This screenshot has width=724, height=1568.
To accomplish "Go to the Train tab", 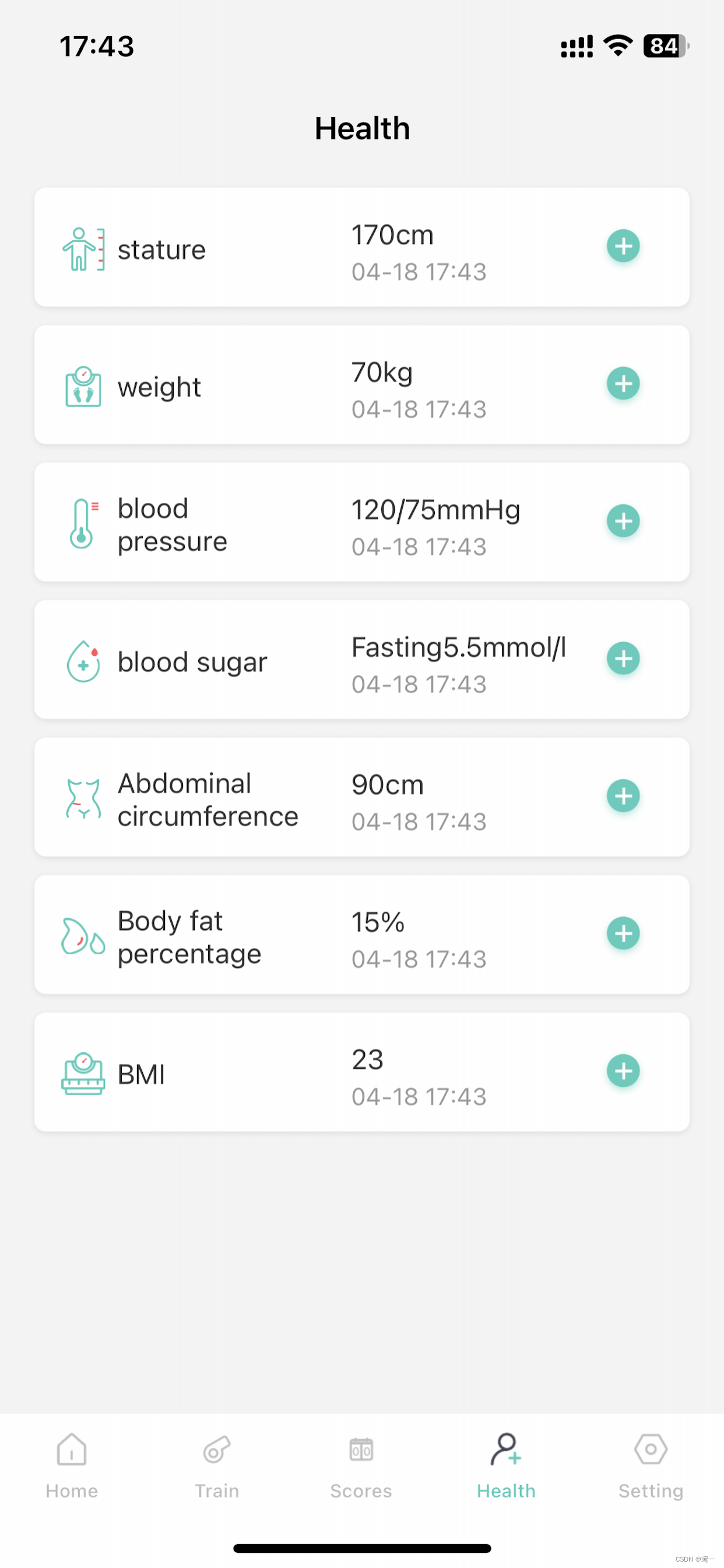I will (x=217, y=1466).
